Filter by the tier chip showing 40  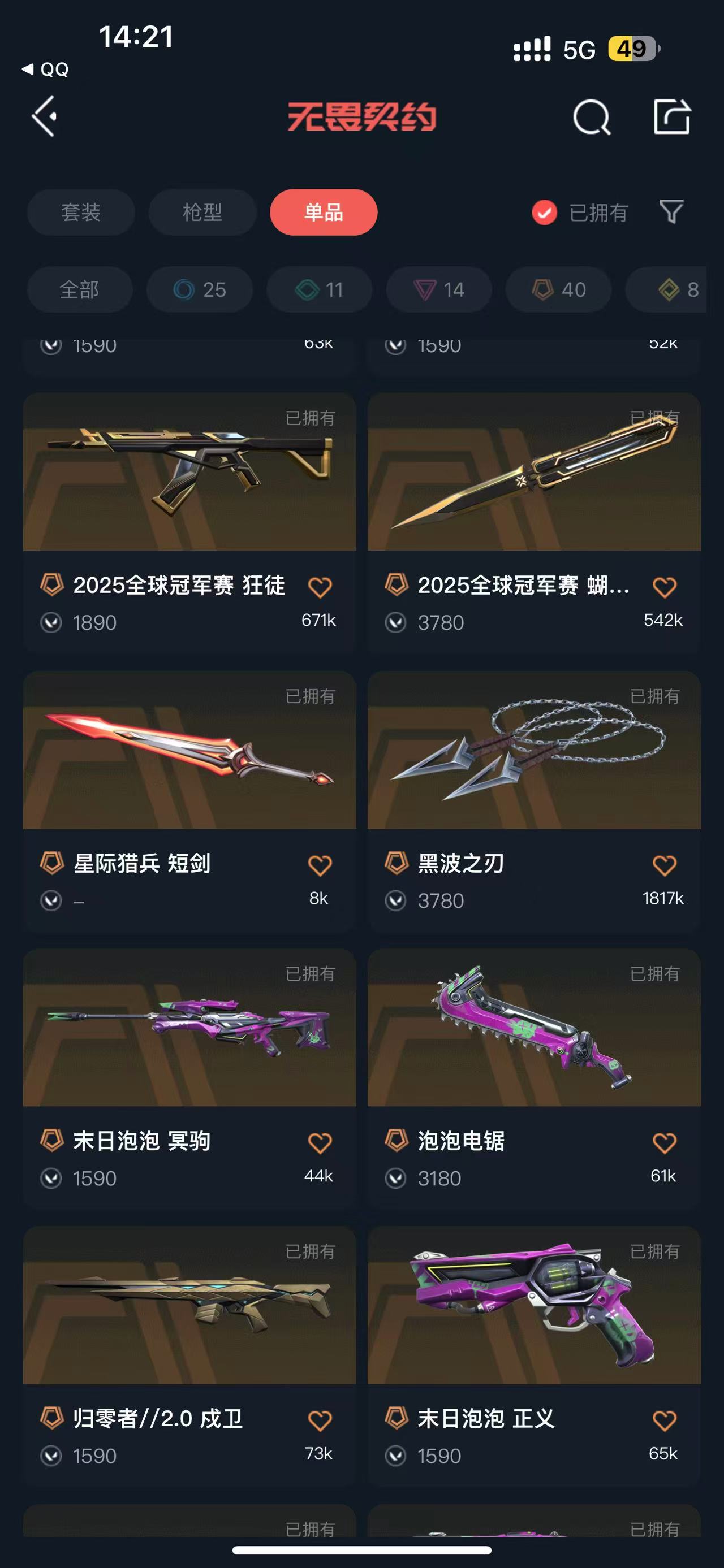click(x=558, y=290)
